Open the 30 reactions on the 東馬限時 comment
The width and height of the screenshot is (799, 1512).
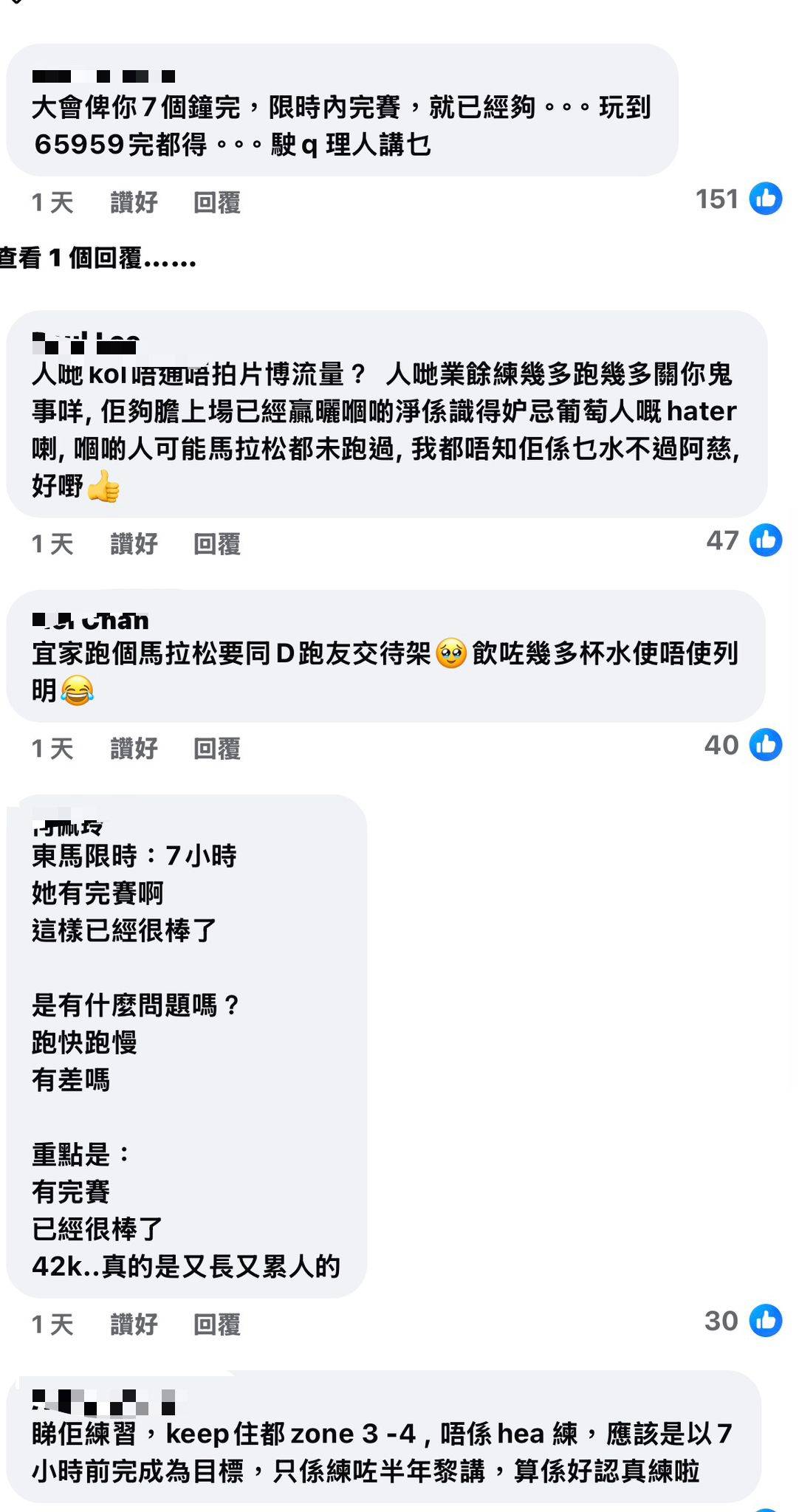coord(741,1321)
